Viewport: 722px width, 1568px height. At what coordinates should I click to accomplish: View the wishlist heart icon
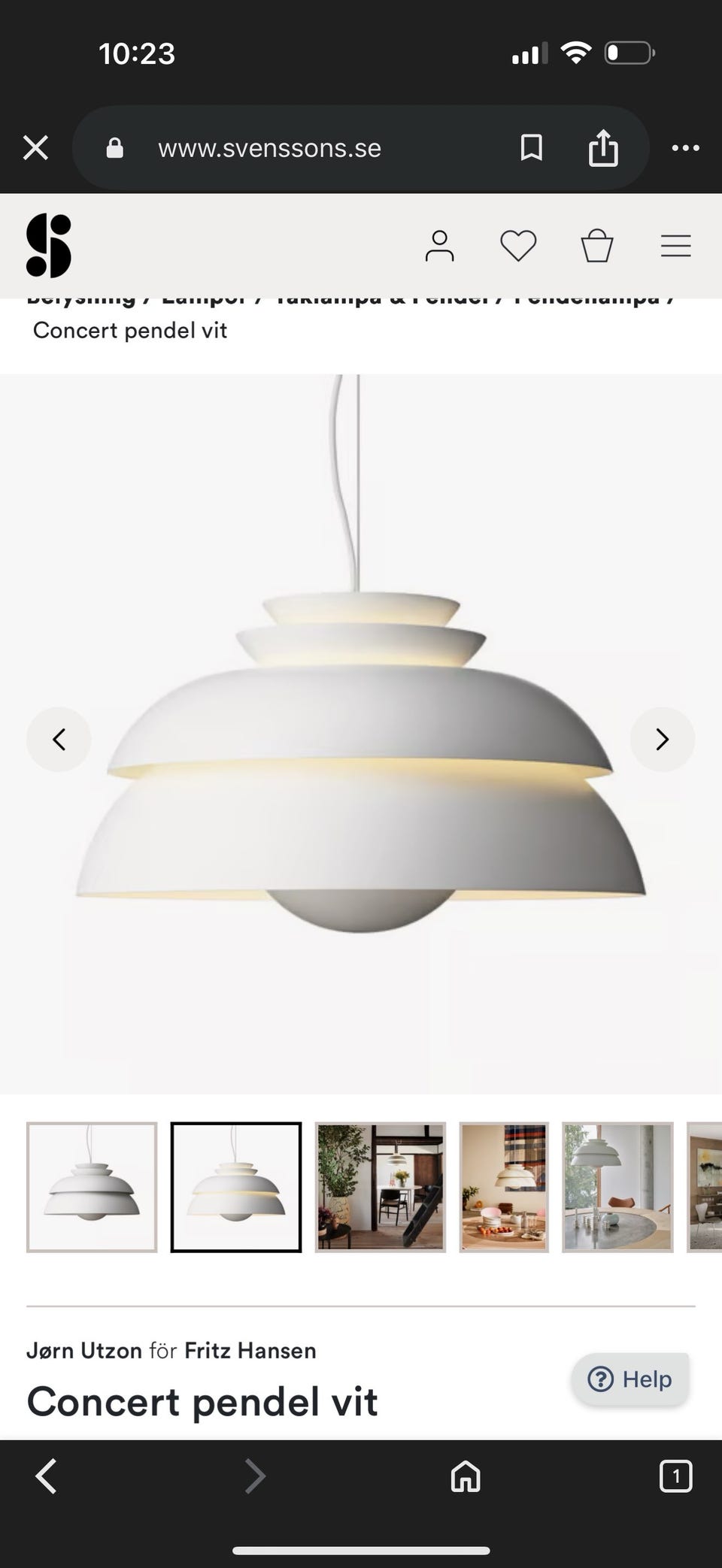coord(518,246)
